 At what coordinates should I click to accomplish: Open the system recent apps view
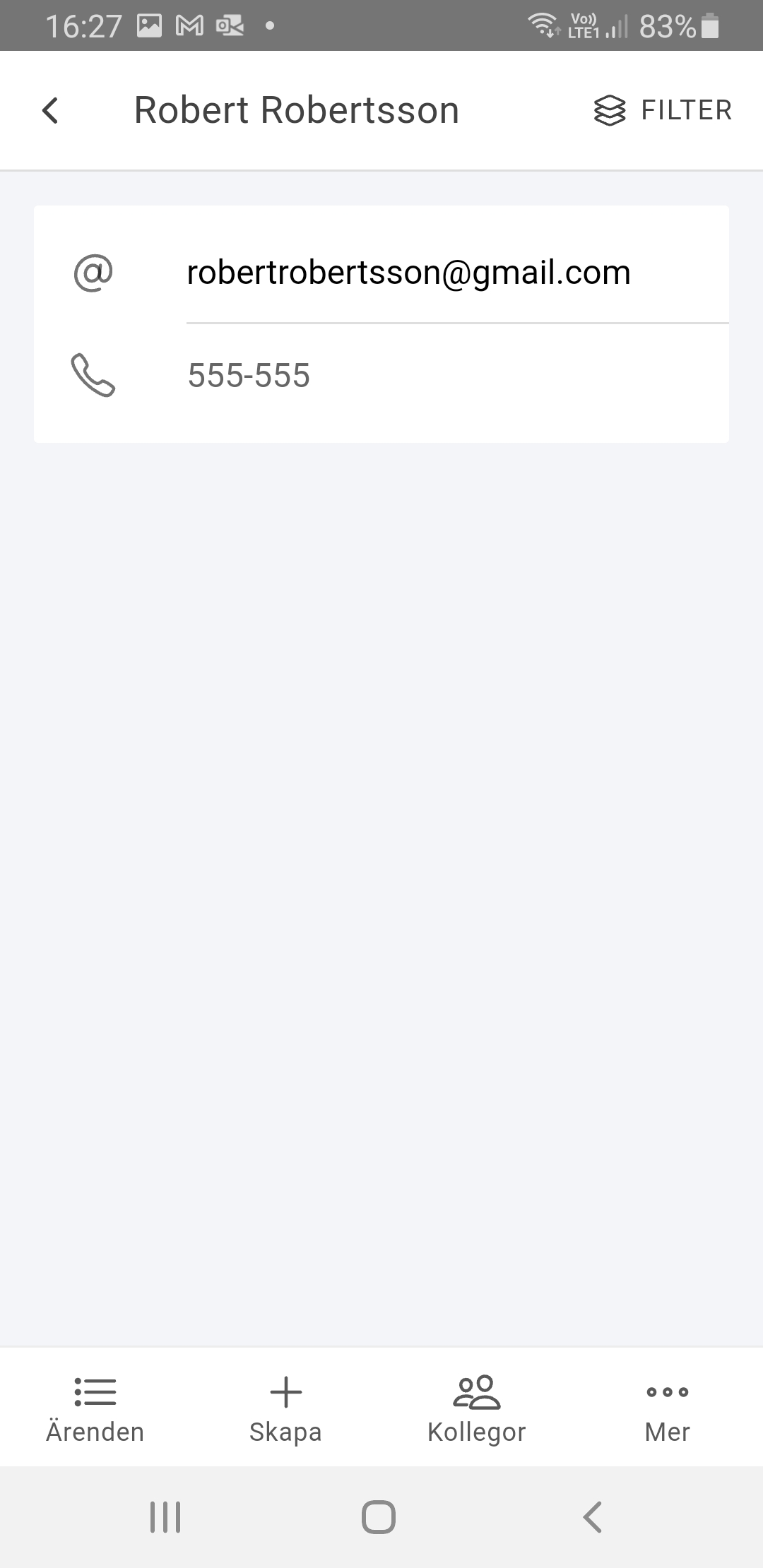click(x=165, y=1516)
